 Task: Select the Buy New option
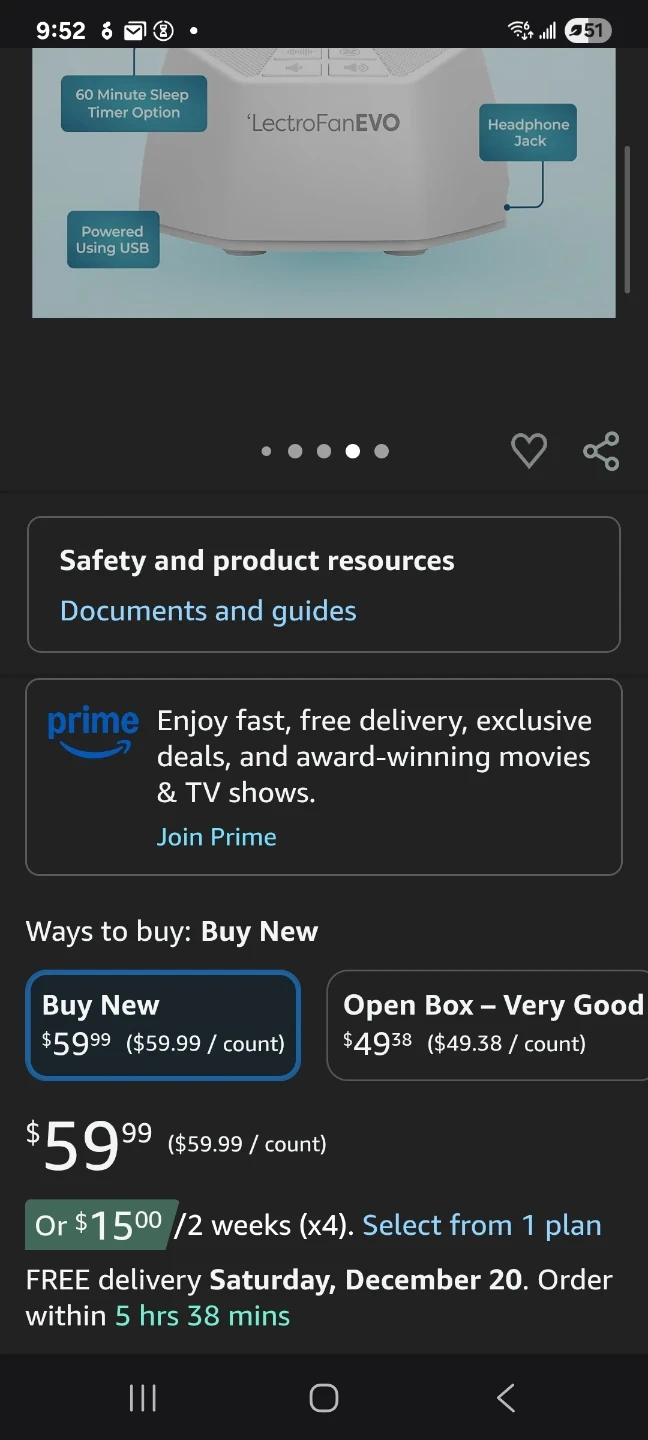coord(163,1025)
